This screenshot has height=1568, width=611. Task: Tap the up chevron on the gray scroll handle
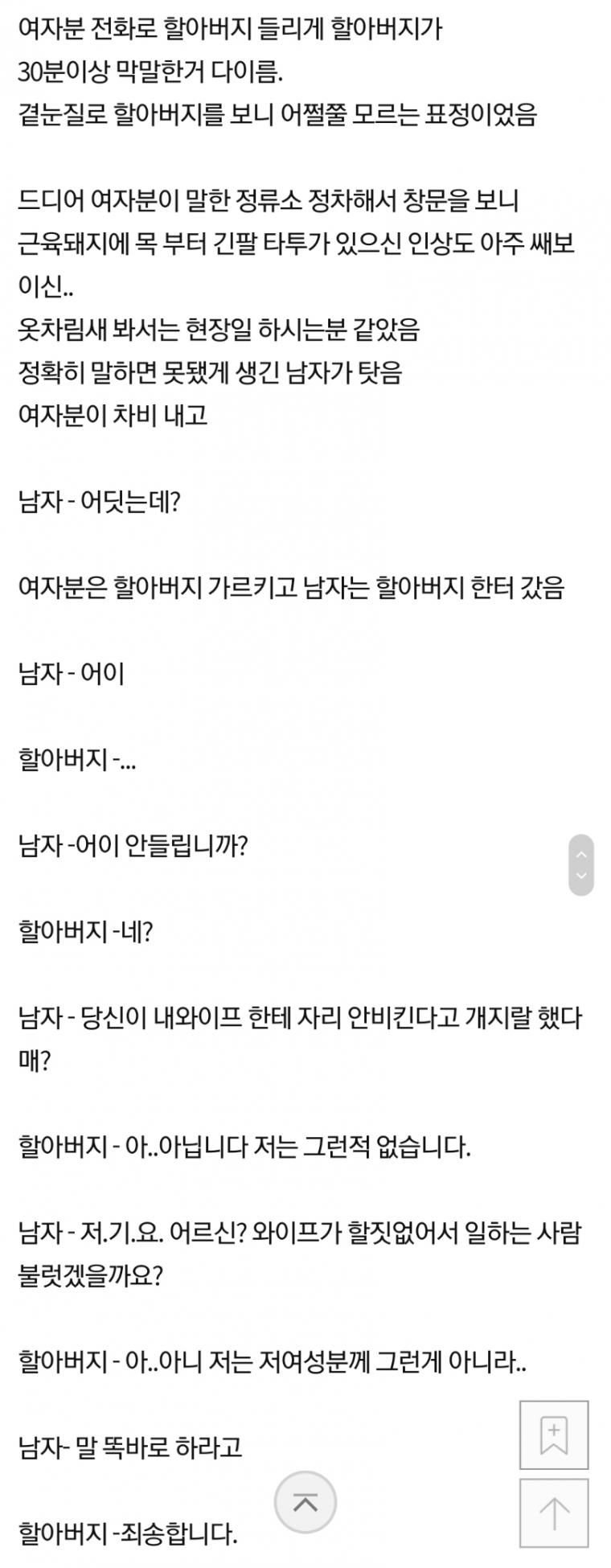(581, 853)
